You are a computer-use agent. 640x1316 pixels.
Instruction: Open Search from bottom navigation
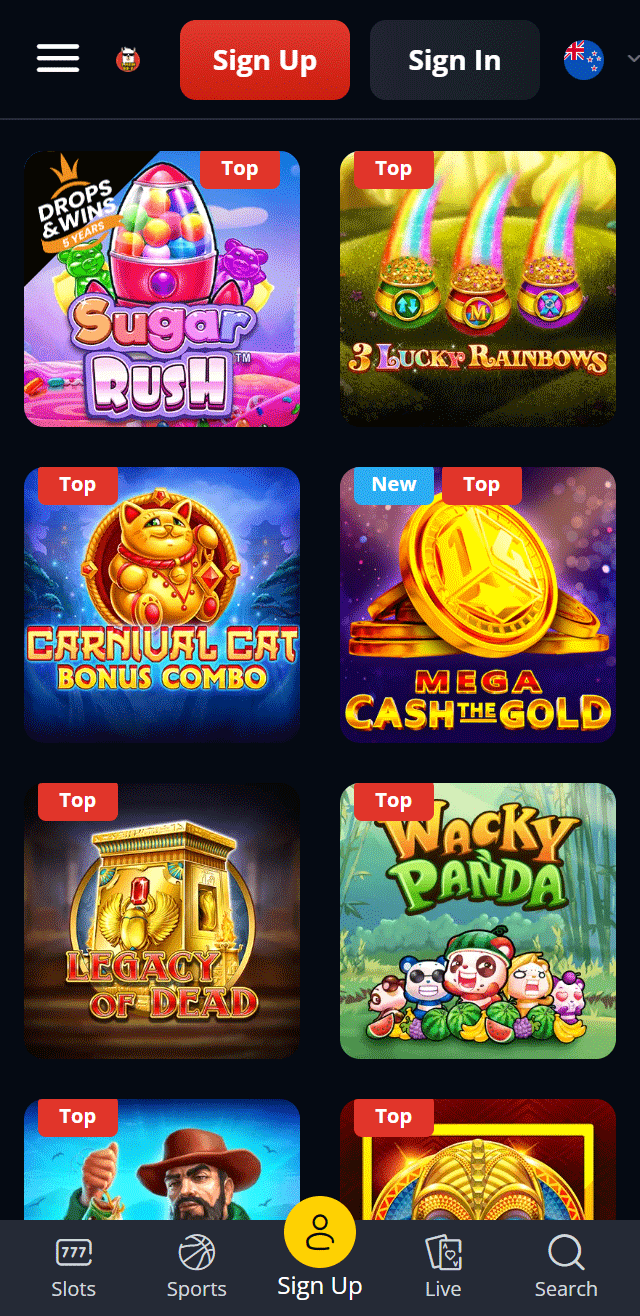566,1267
